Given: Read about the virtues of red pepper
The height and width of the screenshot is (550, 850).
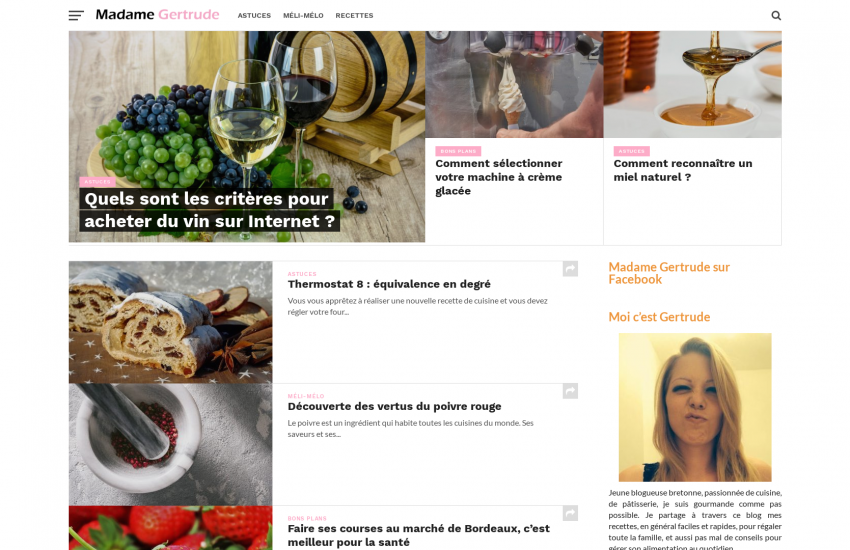Looking at the screenshot, I should [394, 406].
